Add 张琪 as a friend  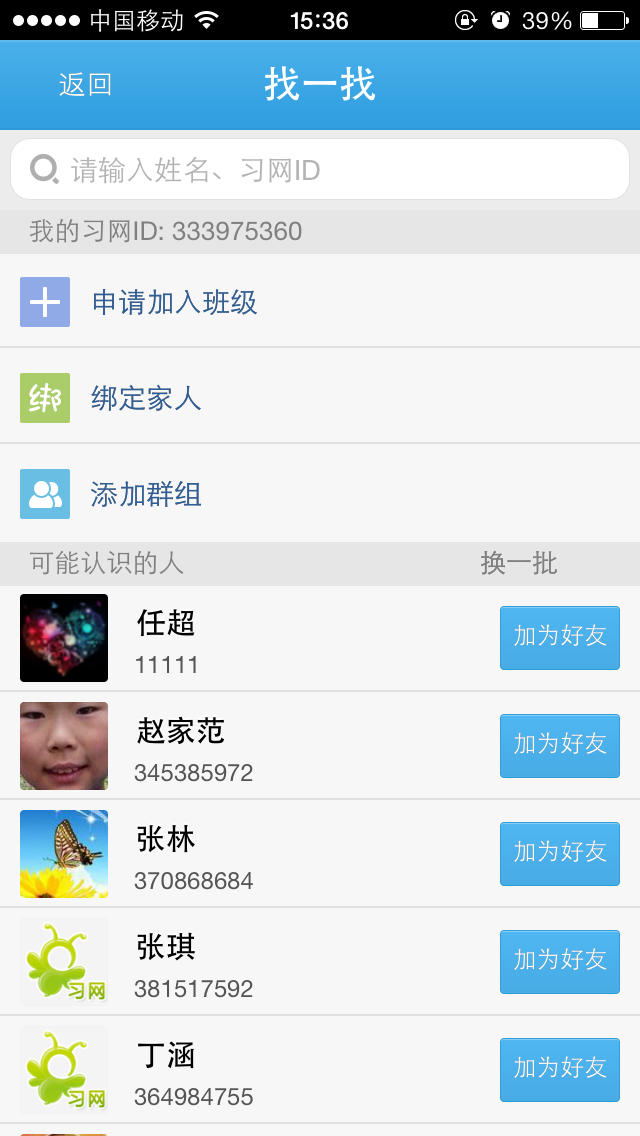pyautogui.click(x=559, y=961)
